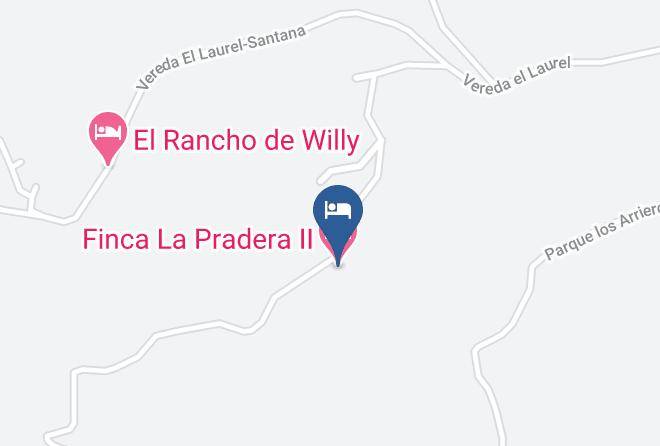Open the Finca La Pradera II label
Image resolution: width=660 pixels, height=446 pixels.
[x=197, y=239]
